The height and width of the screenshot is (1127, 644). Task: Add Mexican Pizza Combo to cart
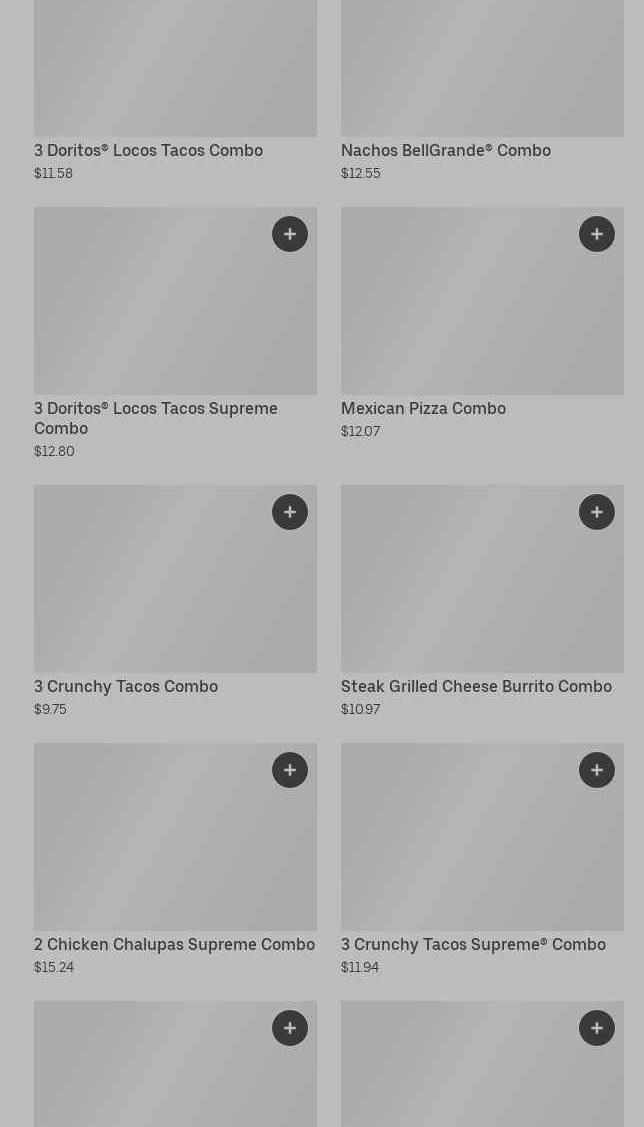597,234
